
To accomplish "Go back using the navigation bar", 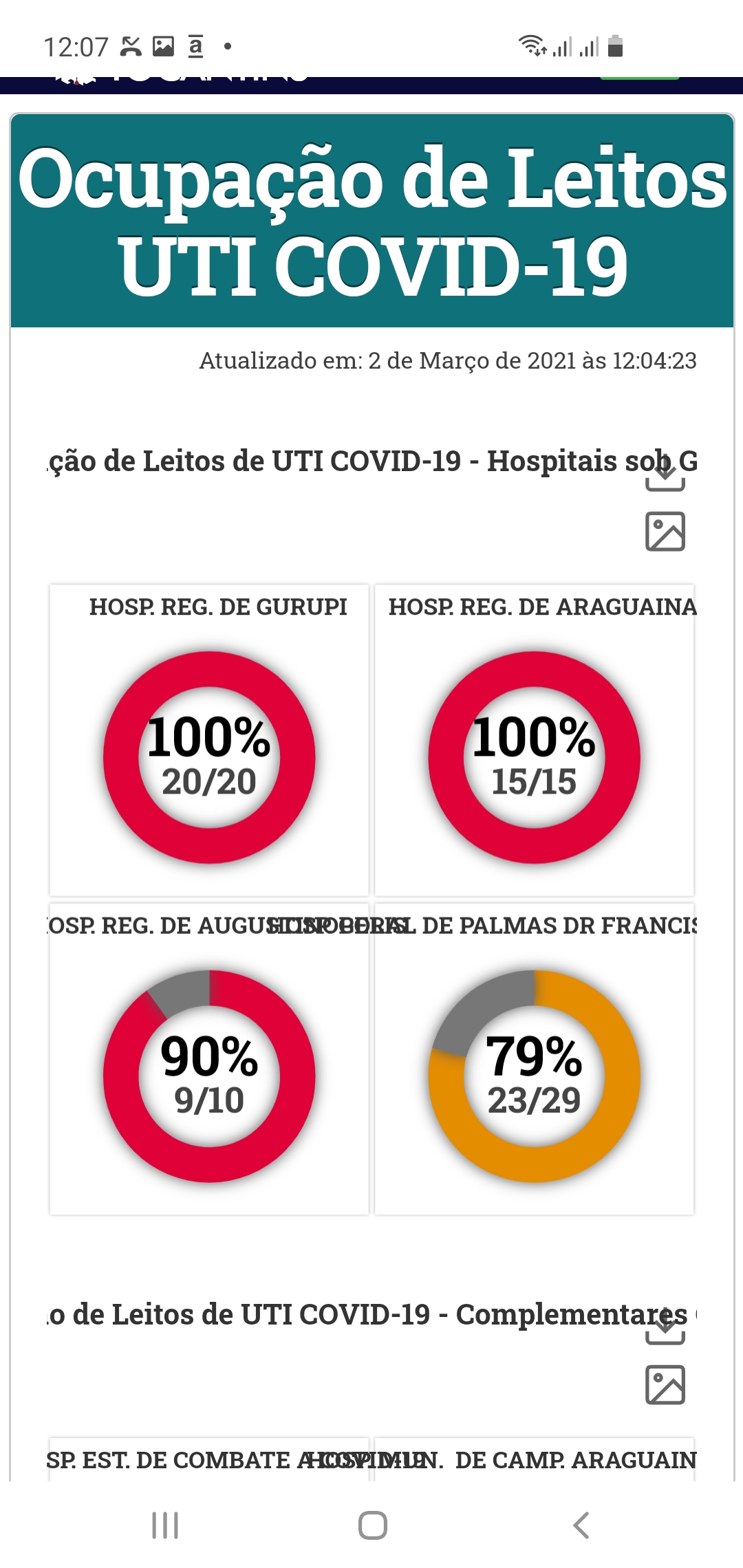I will (x=581, y=1525).
